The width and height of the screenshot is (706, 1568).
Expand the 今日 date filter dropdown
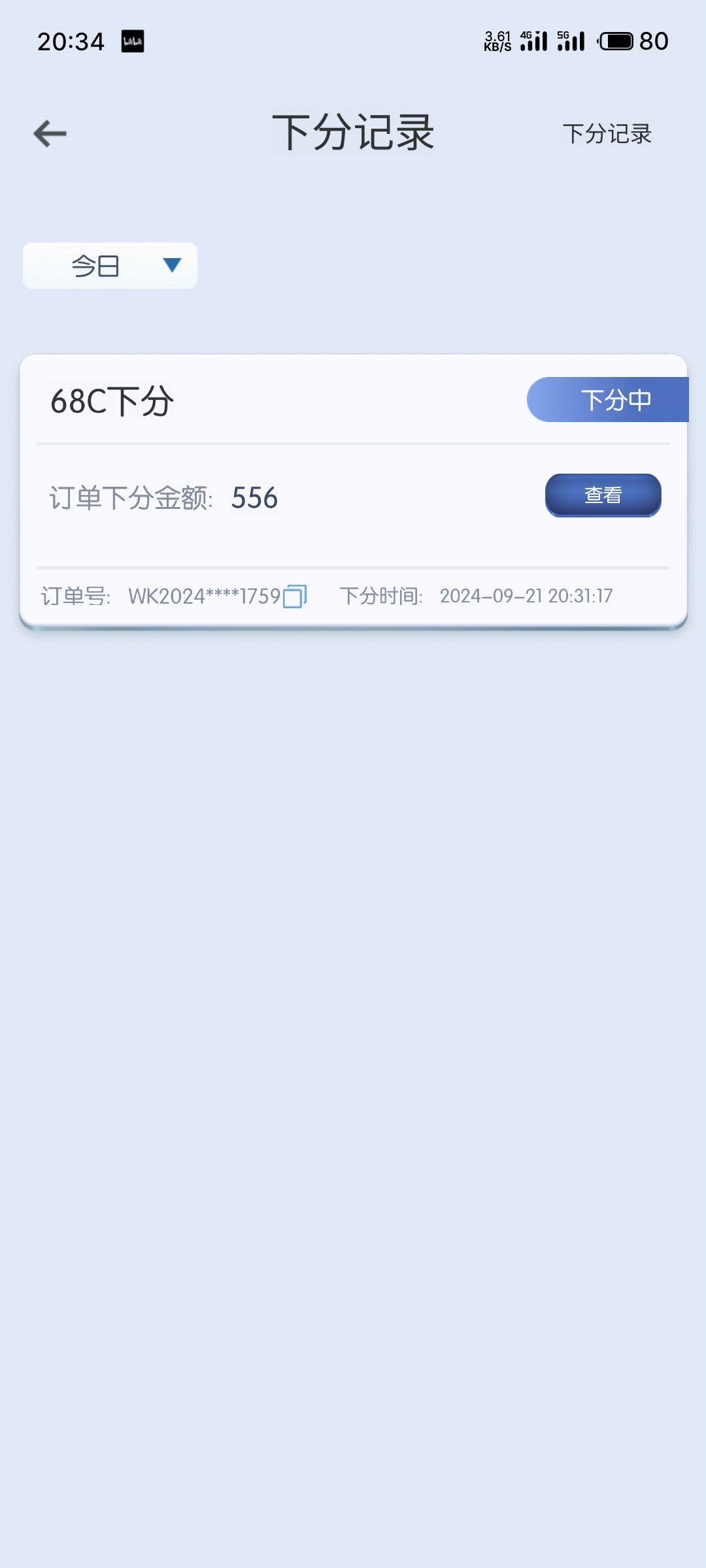[x=110, y=265]
